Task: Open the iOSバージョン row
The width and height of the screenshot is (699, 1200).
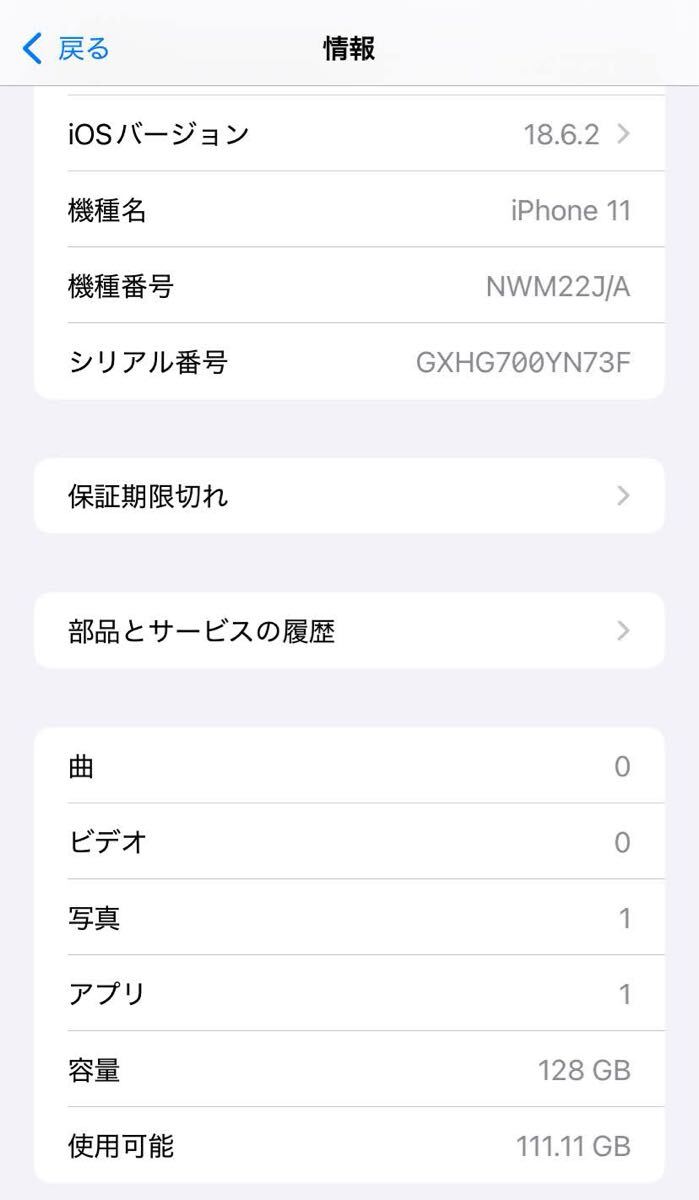Action: pyautogui.click(x=349, y=134)
